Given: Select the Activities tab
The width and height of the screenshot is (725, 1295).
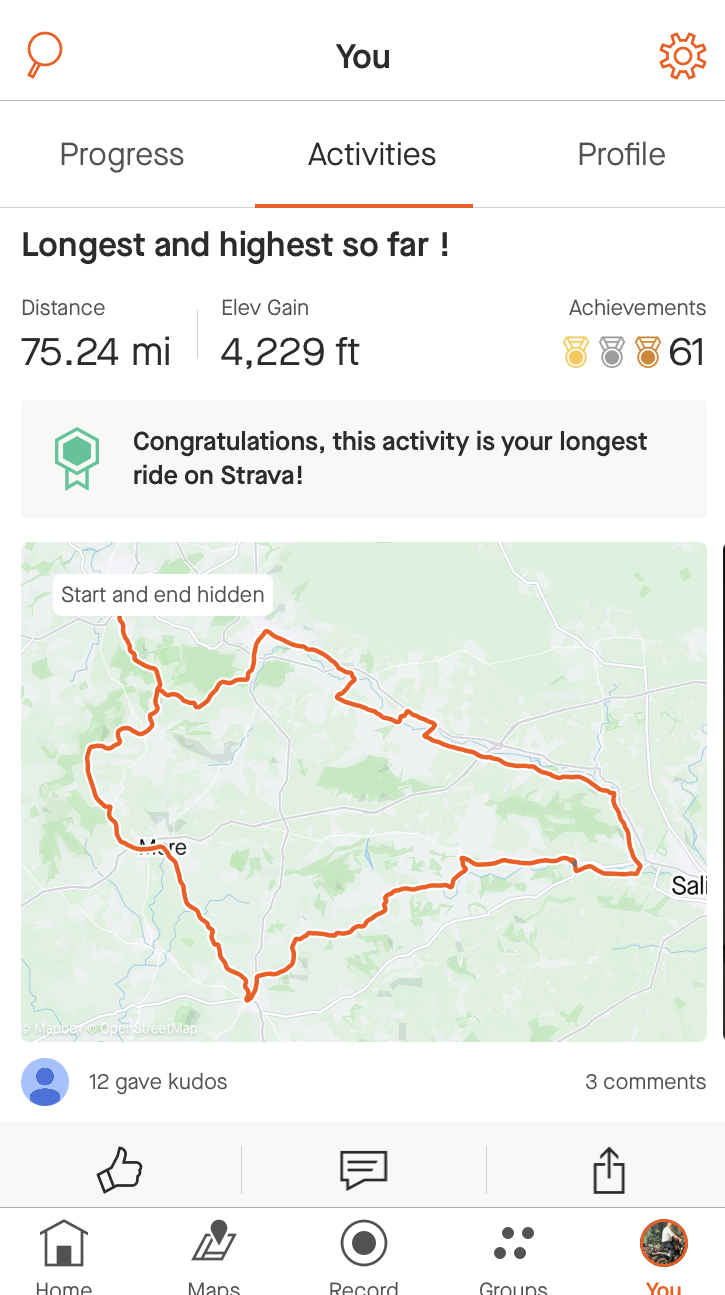Looking at the screenshot, I should click(x=372, y=155).
